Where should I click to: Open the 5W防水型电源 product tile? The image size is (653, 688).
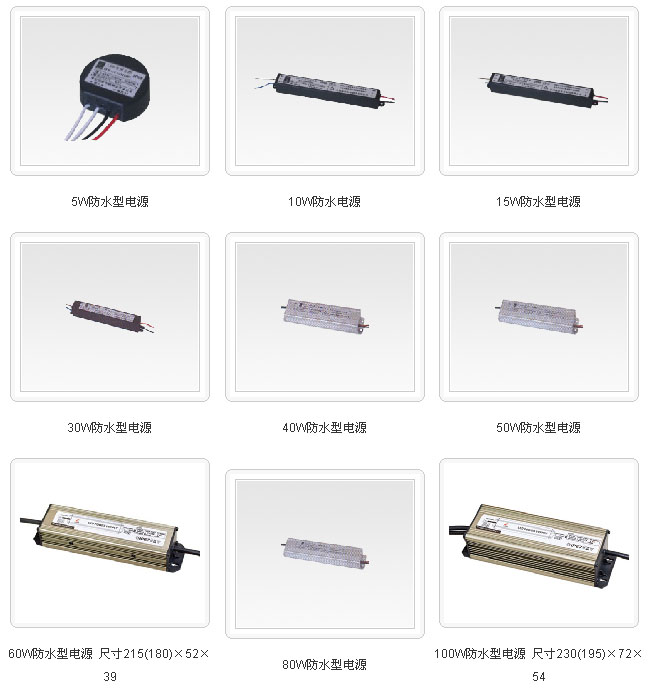coord(110,91)
